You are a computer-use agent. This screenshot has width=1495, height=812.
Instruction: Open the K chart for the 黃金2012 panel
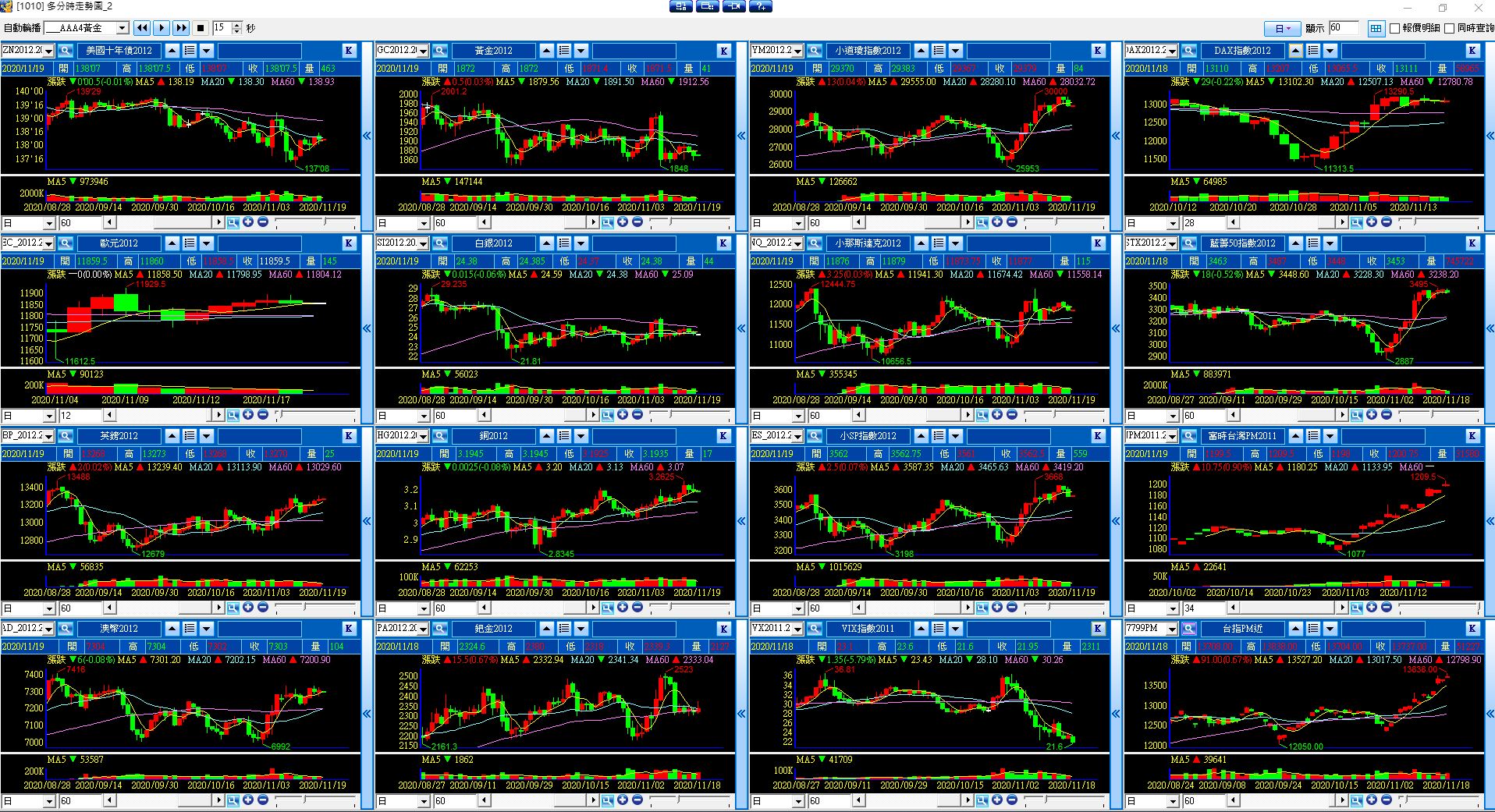(x=723, y=50)
